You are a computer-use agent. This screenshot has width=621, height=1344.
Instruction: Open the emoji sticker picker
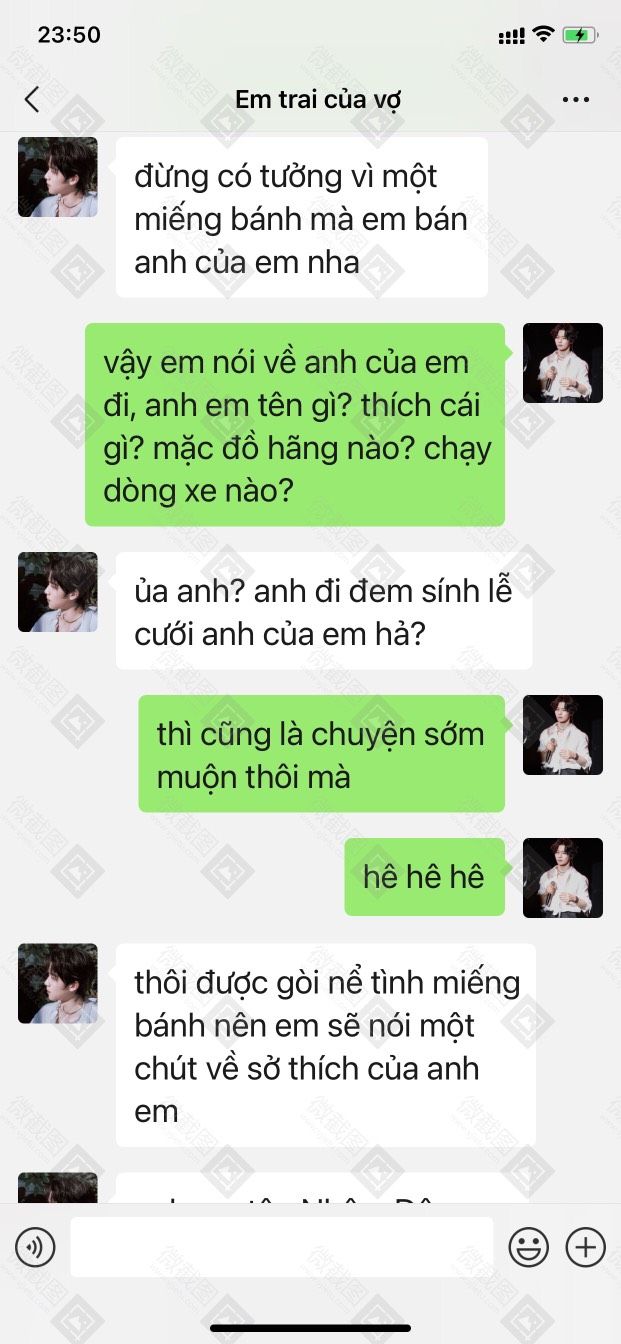point(529,1247)
